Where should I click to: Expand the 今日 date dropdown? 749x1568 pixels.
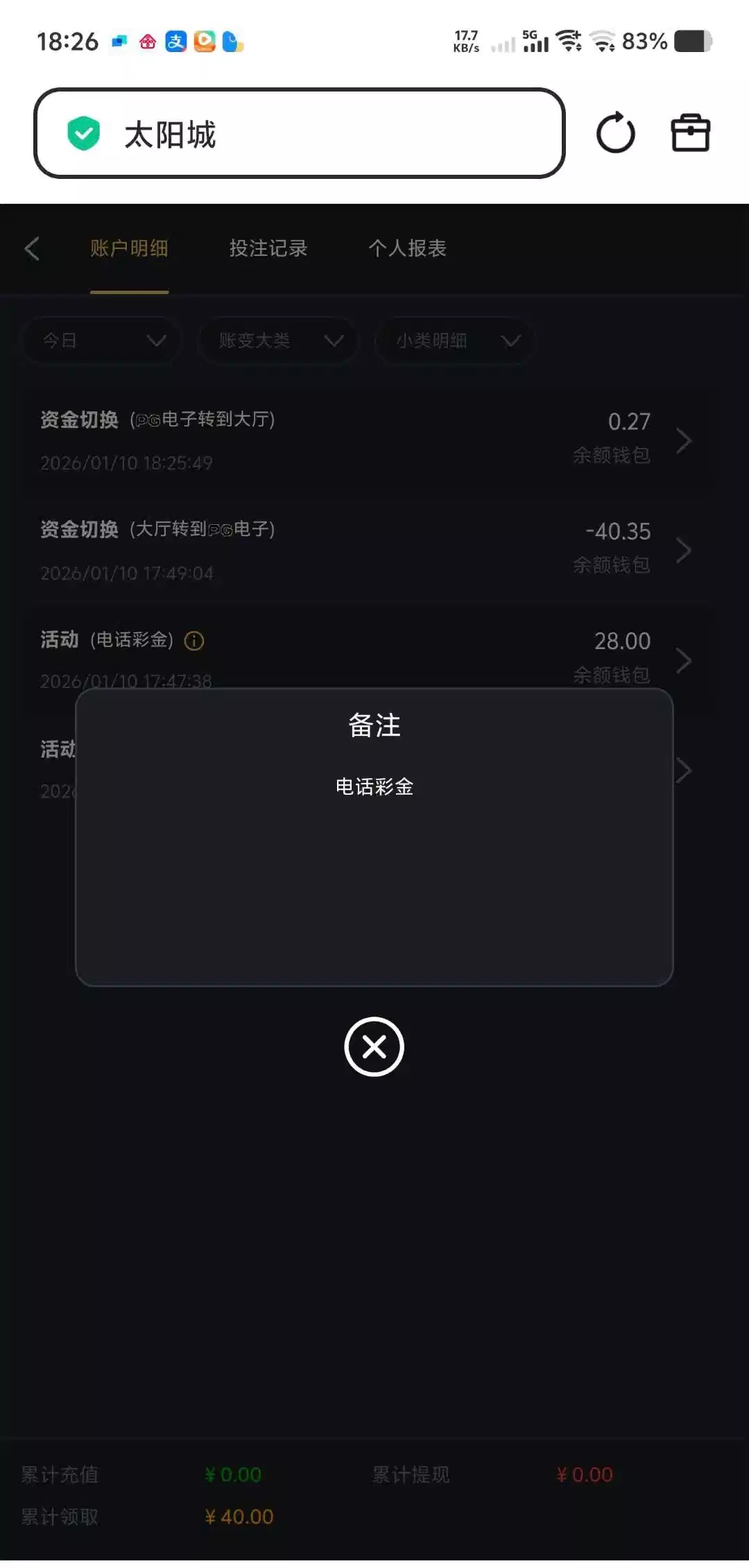pos(102,341)
